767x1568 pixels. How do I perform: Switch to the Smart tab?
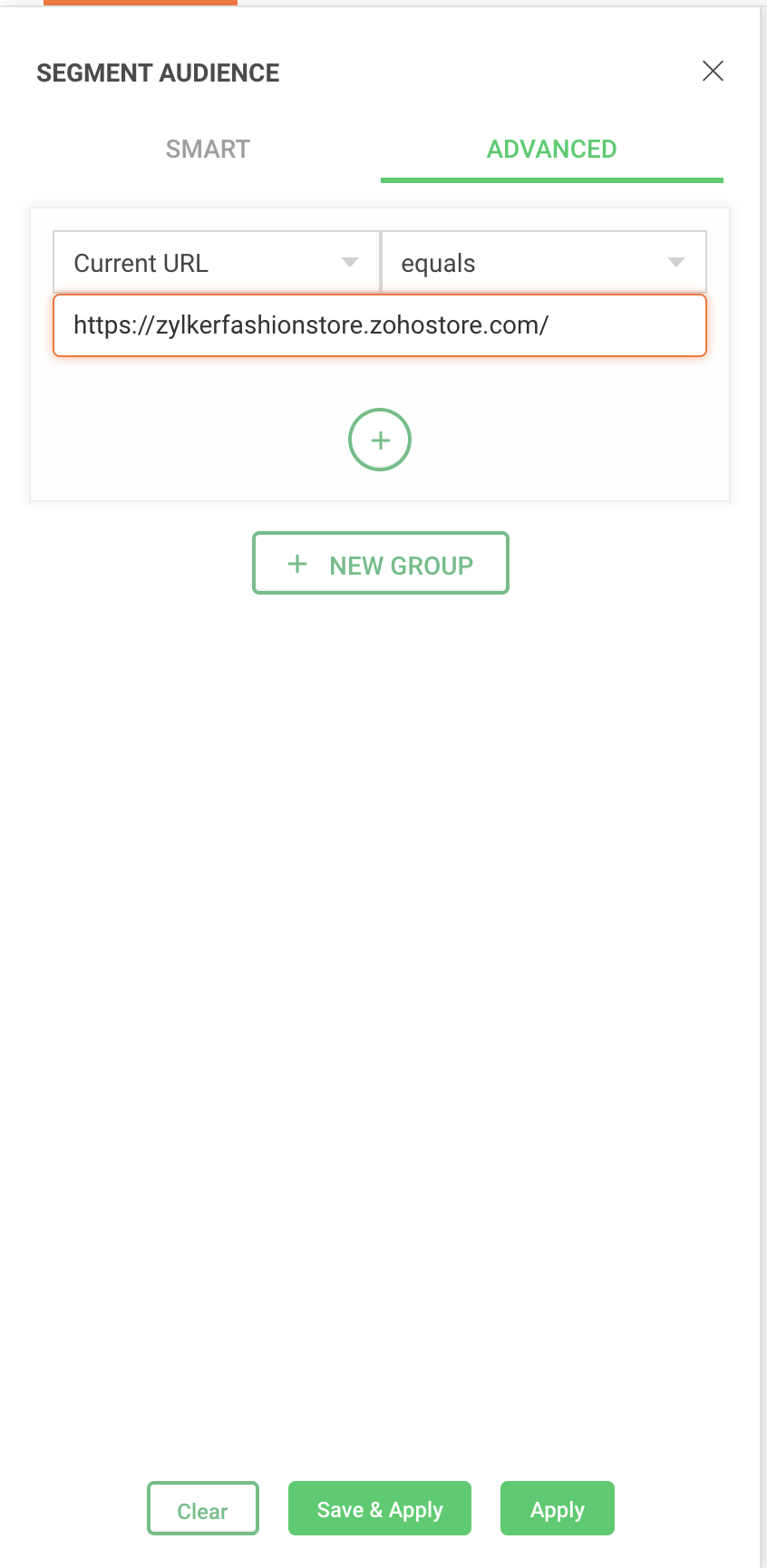coord(208,150)
